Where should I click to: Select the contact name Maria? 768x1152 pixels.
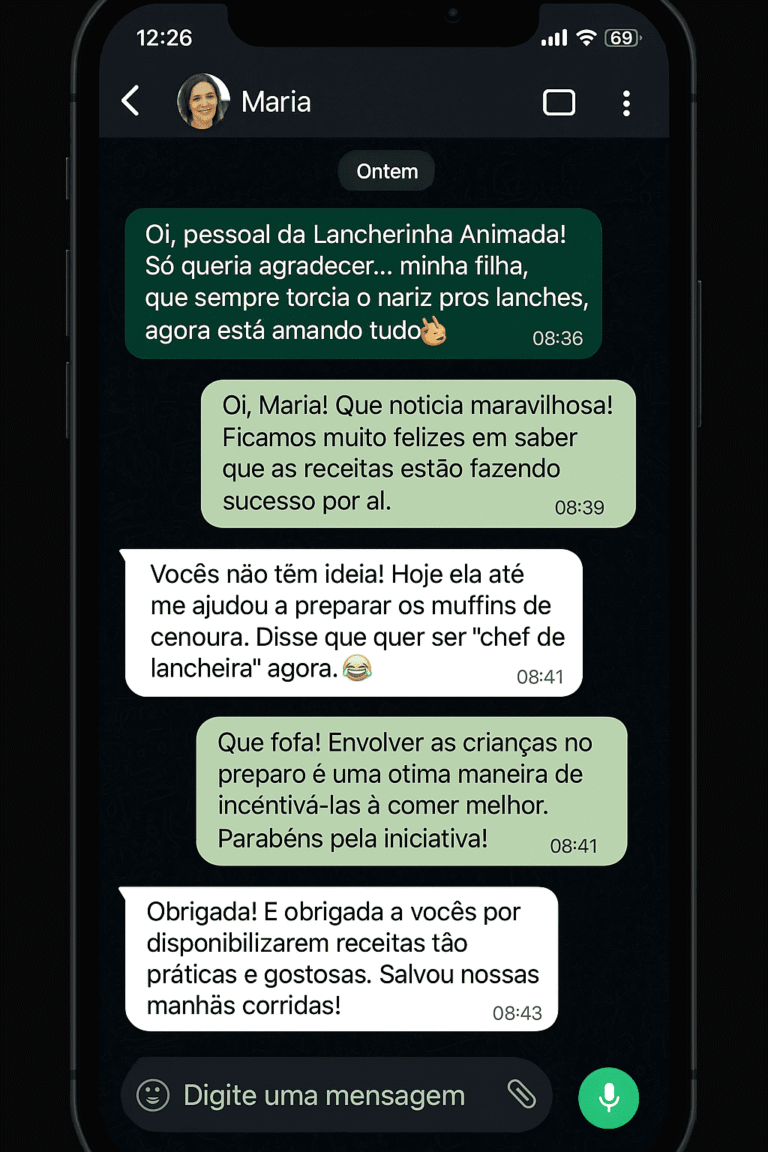pyautogui.click(x=275, y=101)
